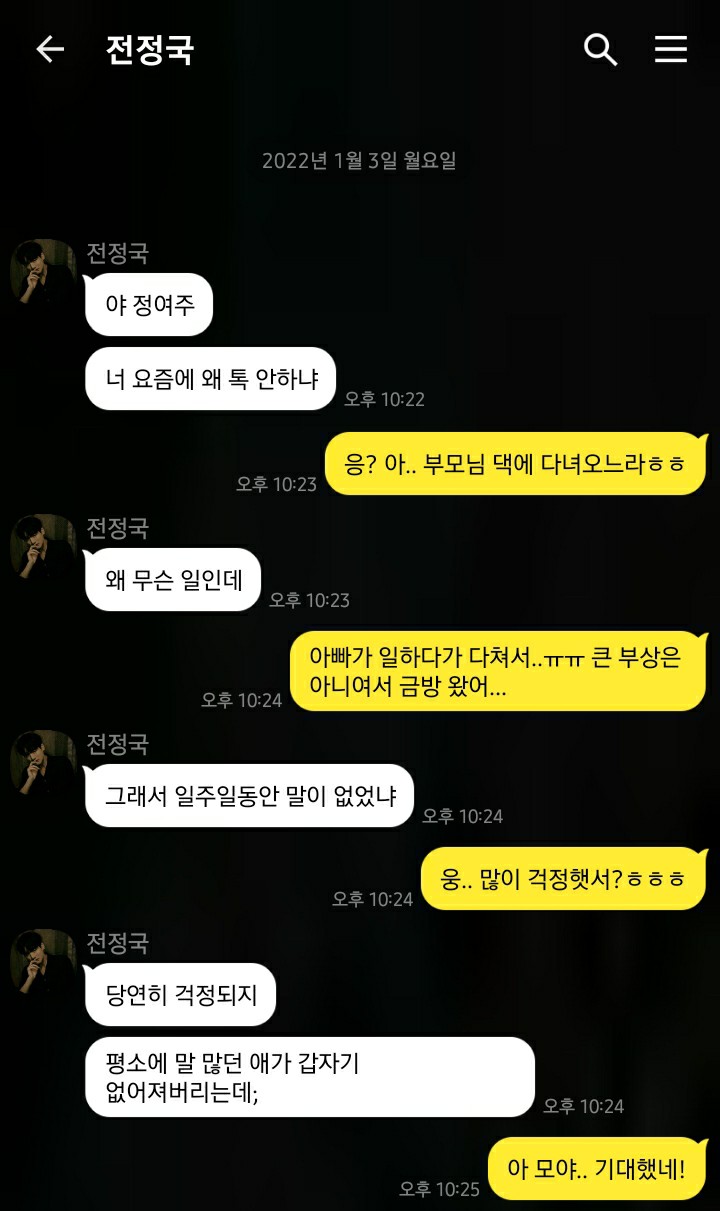View the profile photo next to '왜 무슨 일인데'
Screen dimensions: 720x1211
pyautogui.click(x=43, y=546)
